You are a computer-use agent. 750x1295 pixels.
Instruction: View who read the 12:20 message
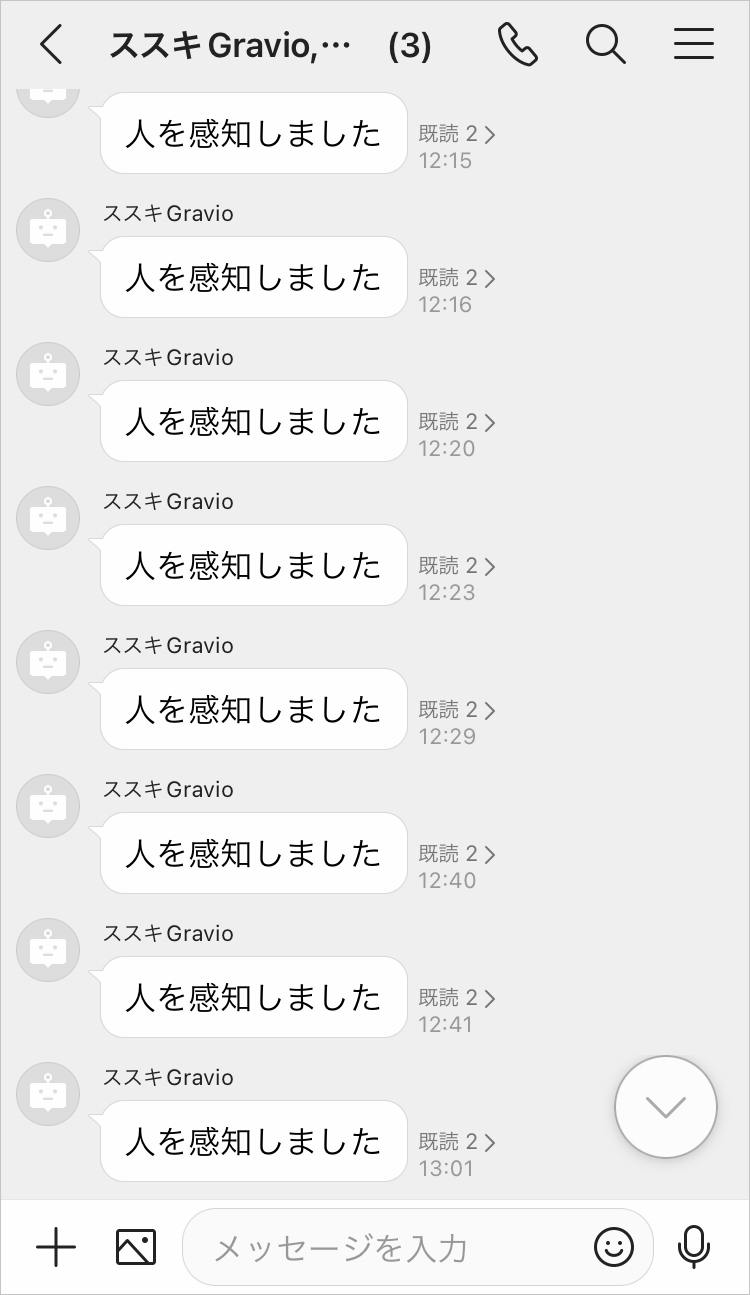pos(457,422)
